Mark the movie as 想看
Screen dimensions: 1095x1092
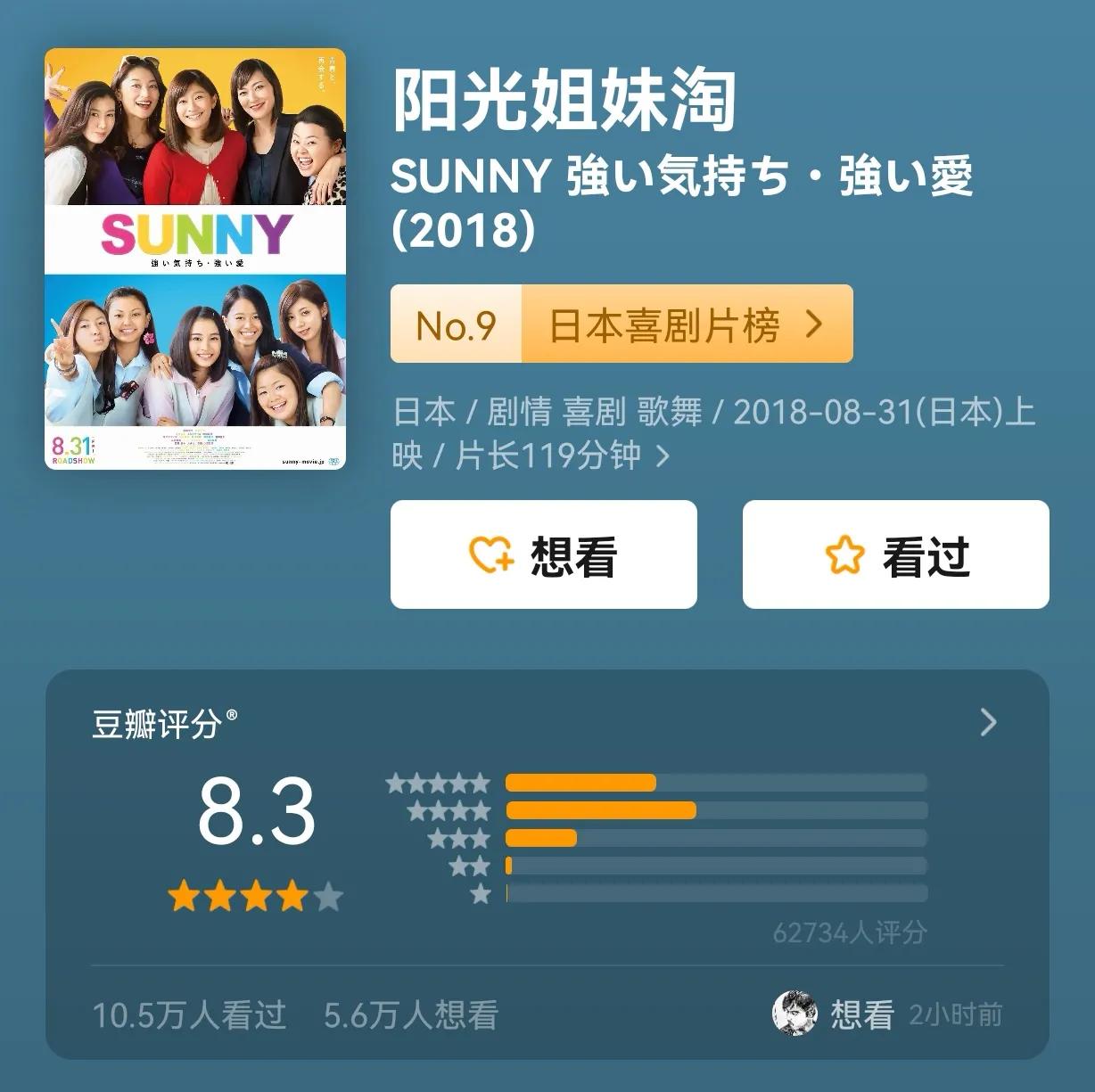click(x=543, y=554)
